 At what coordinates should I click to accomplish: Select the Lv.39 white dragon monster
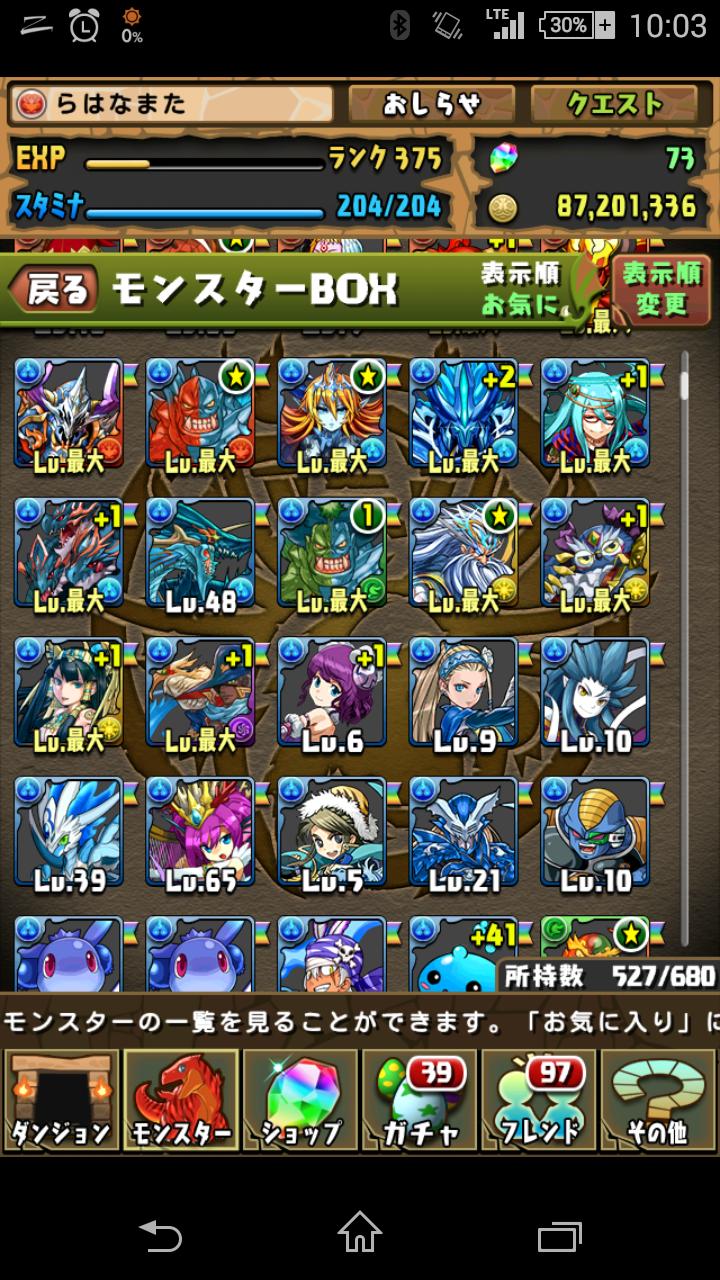click(68, 835)
